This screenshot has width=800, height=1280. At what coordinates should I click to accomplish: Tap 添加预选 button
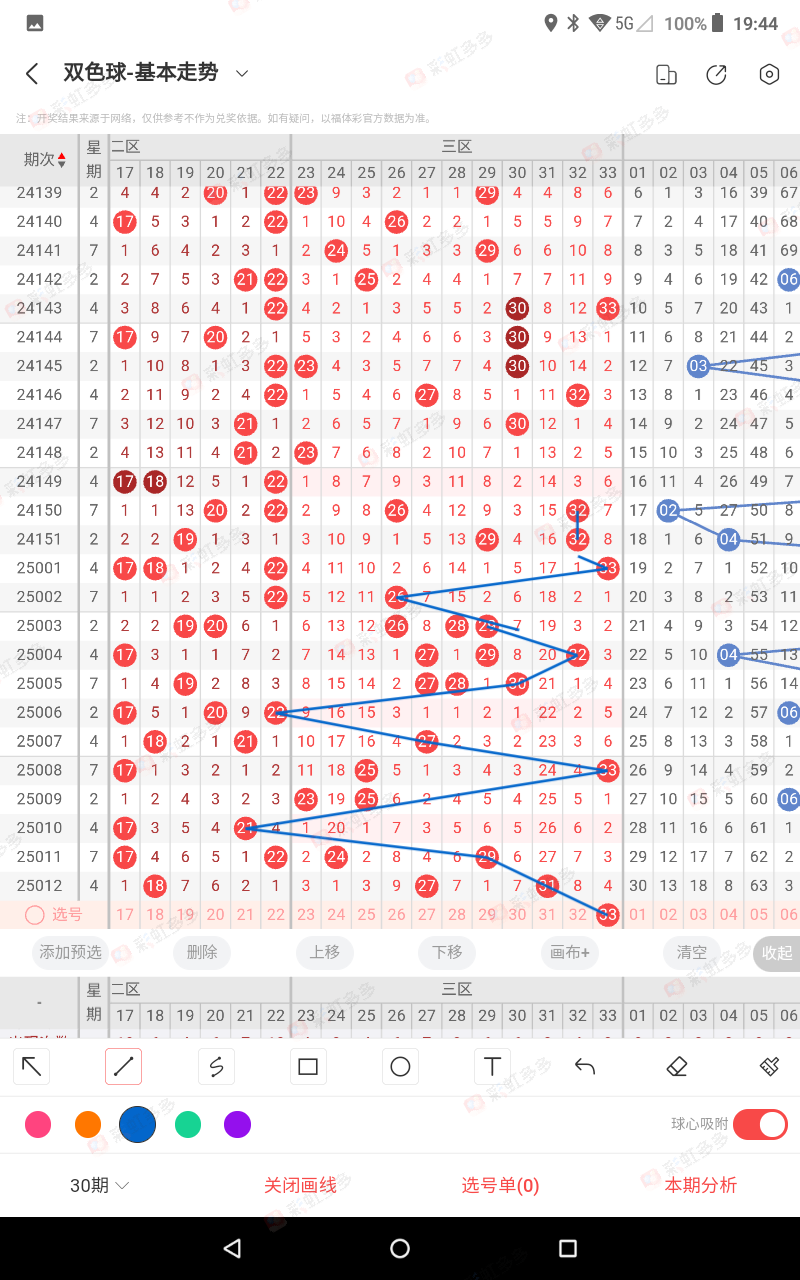click(70, 952)
